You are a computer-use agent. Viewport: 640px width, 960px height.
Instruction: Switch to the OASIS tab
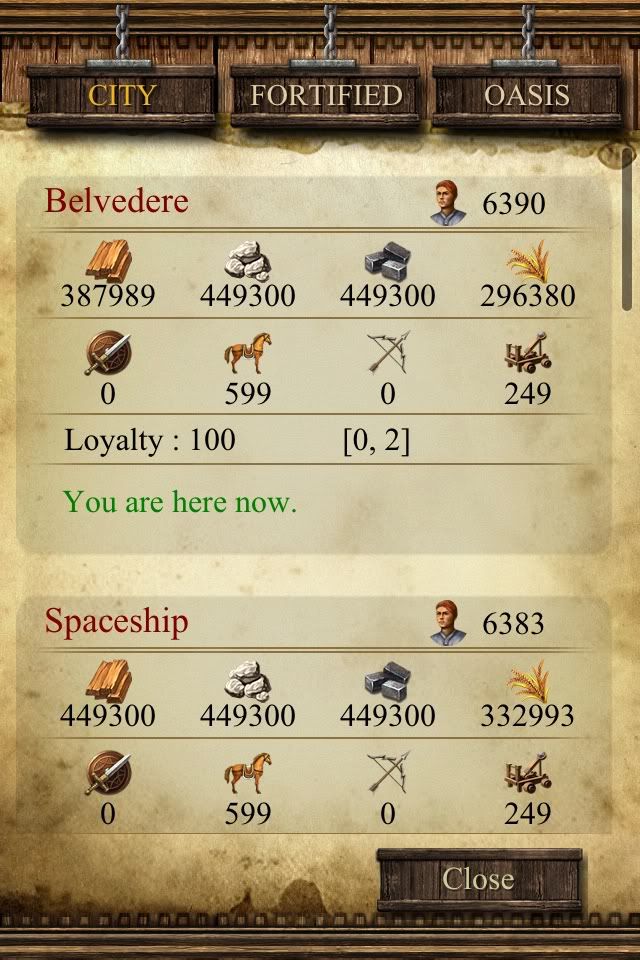(526, 96)
